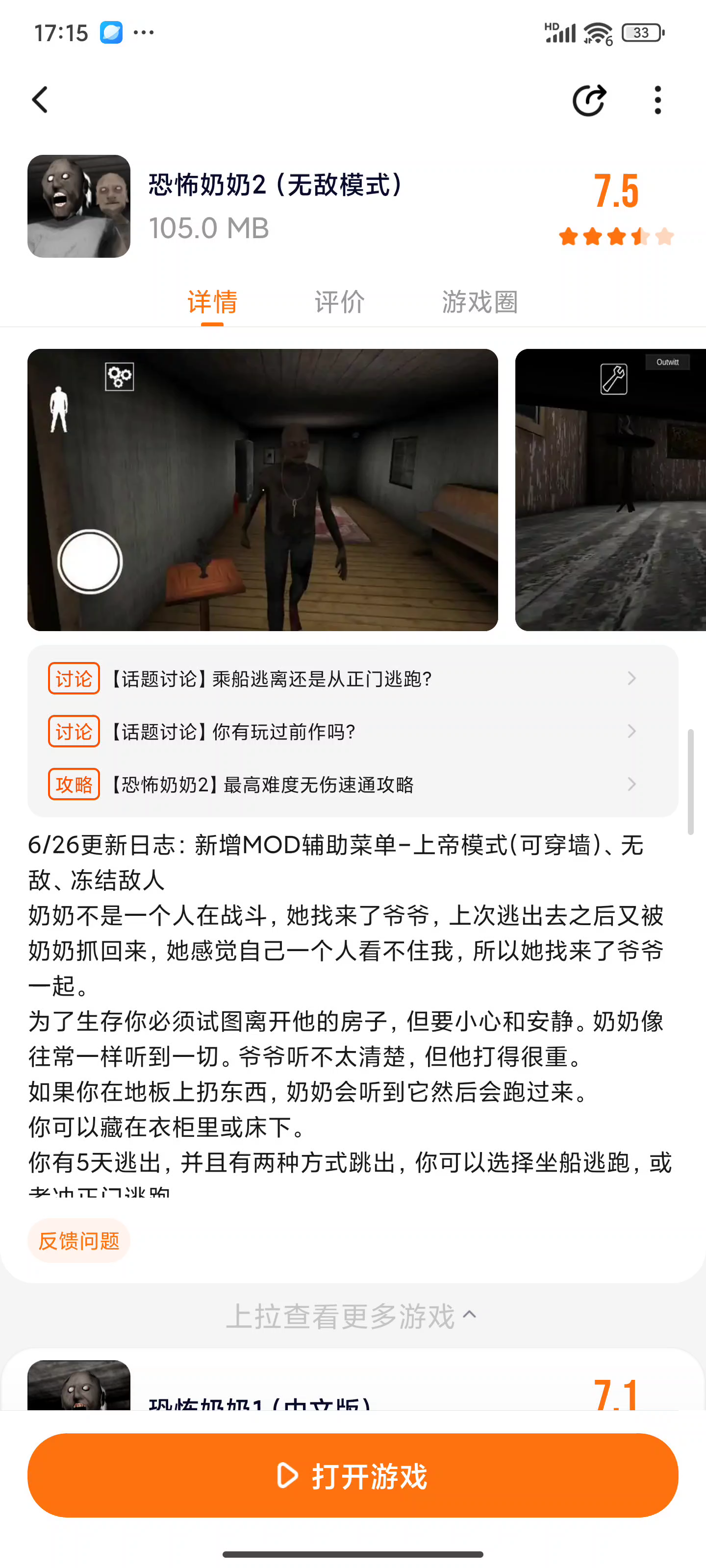Open the three-dot overflow menu
The height and width of the screenshot is (1568, 706).
pyautogui.click(x=657, y=100)
